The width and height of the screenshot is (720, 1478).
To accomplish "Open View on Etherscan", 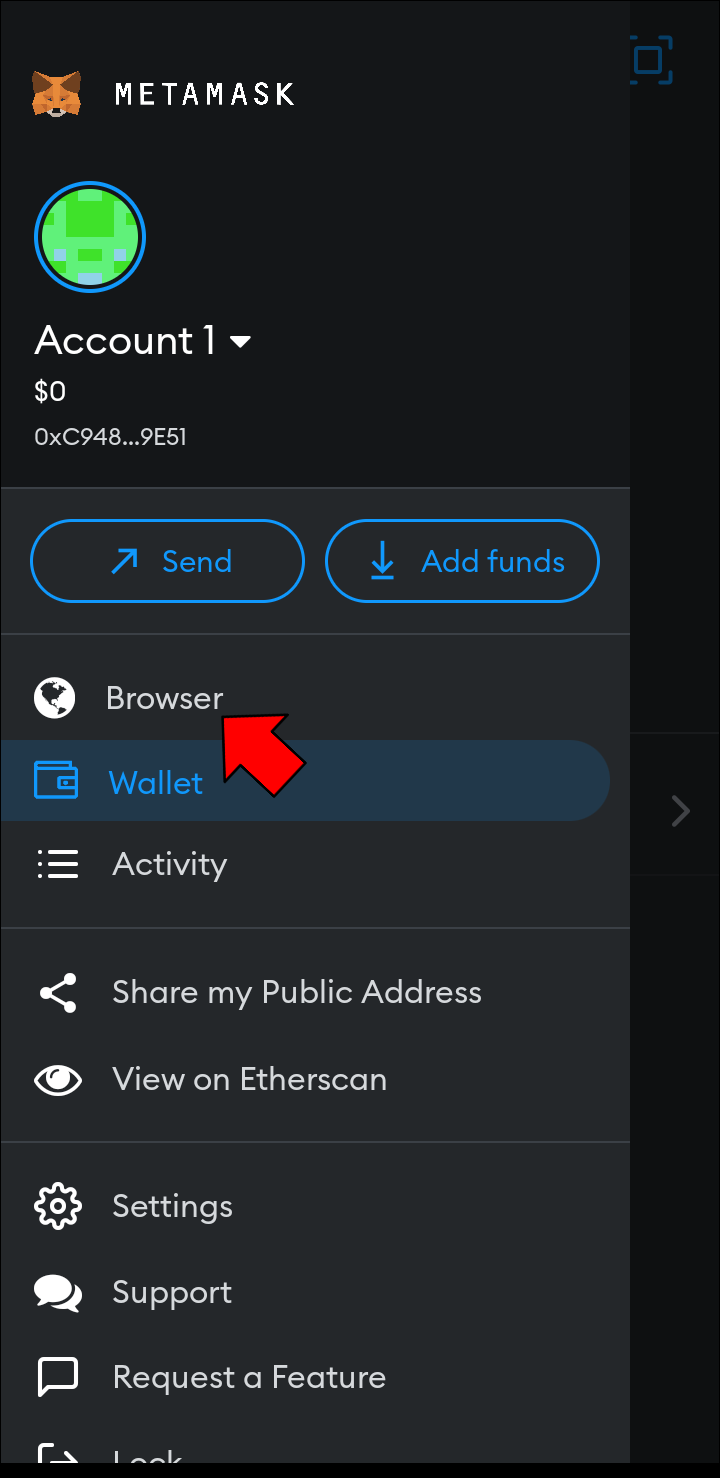I will [x=315, y=1079].
